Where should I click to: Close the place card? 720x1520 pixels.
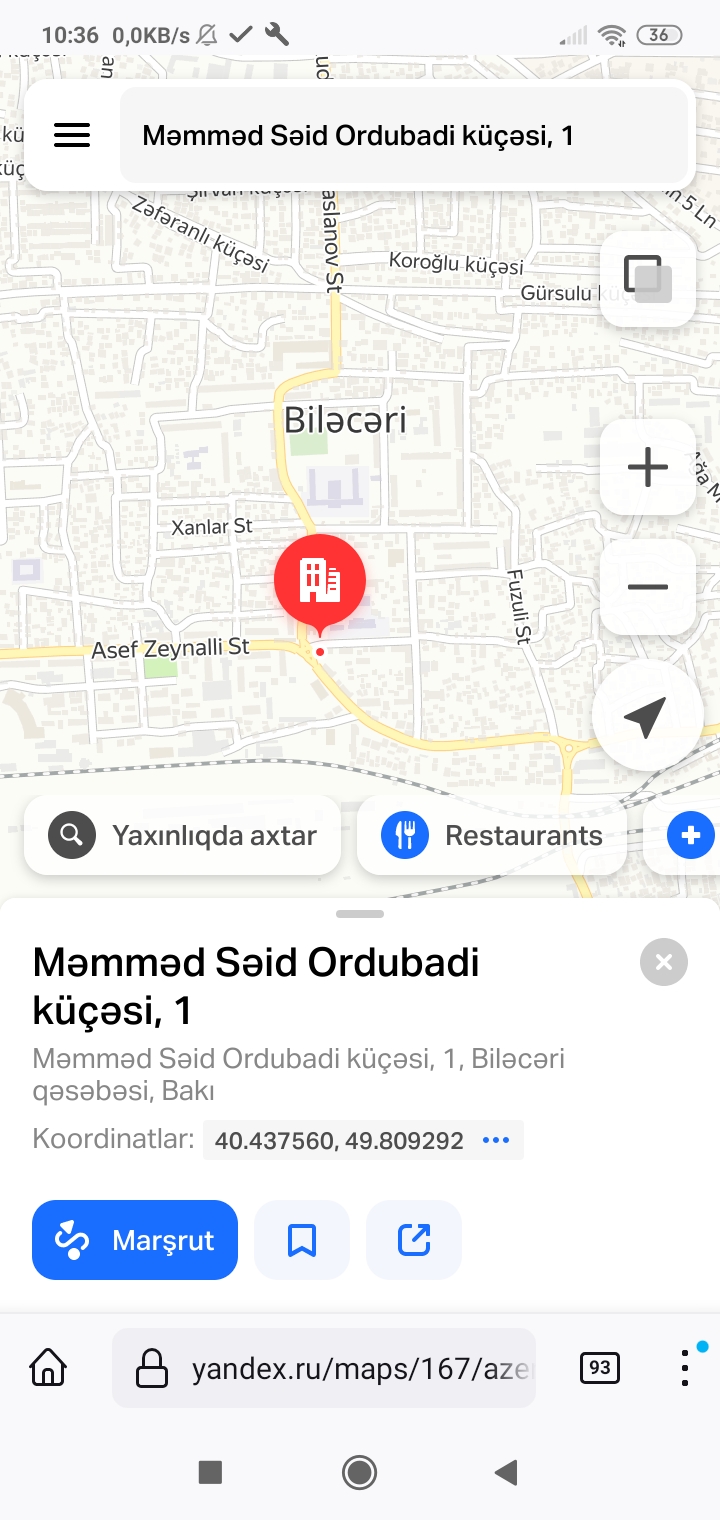point(664,963)
